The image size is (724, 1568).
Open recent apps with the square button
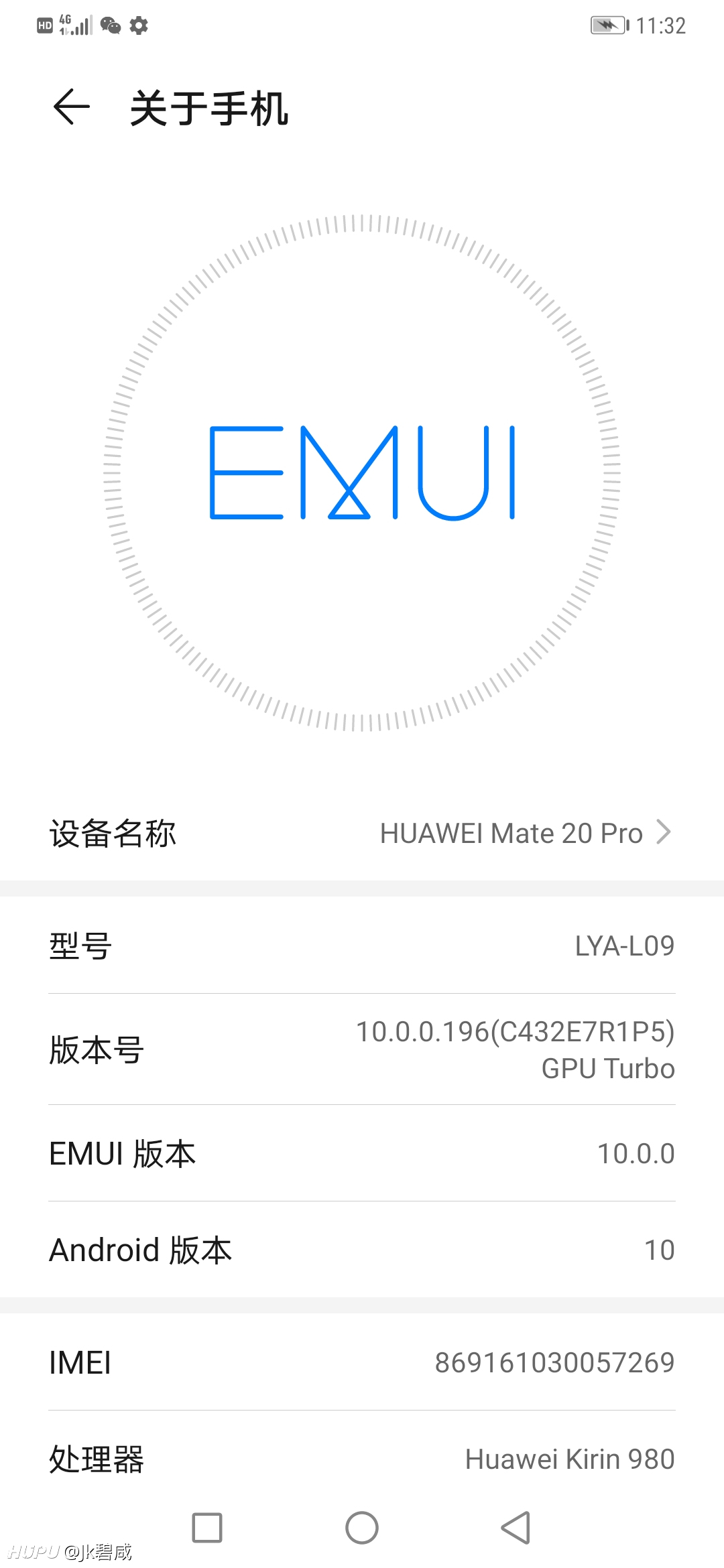[x=207, y=1528]
